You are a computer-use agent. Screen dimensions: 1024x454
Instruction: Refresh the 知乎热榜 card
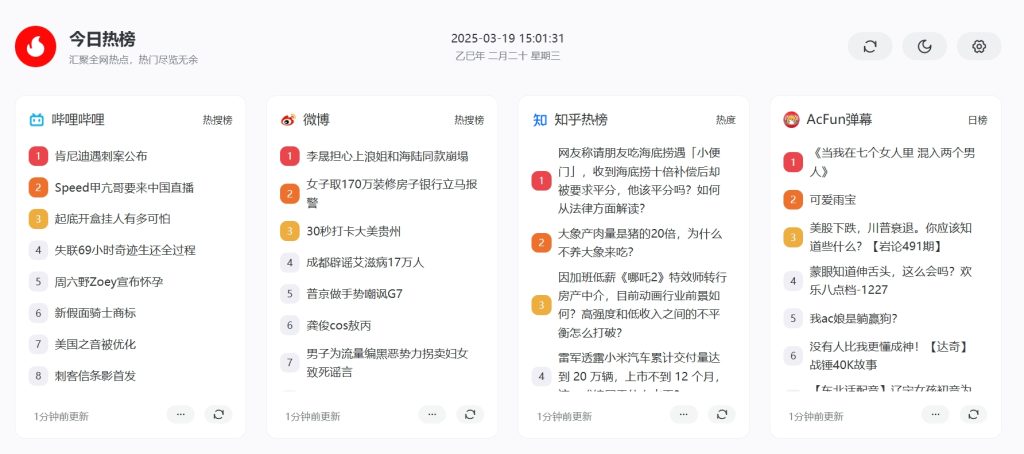[722, 414]
